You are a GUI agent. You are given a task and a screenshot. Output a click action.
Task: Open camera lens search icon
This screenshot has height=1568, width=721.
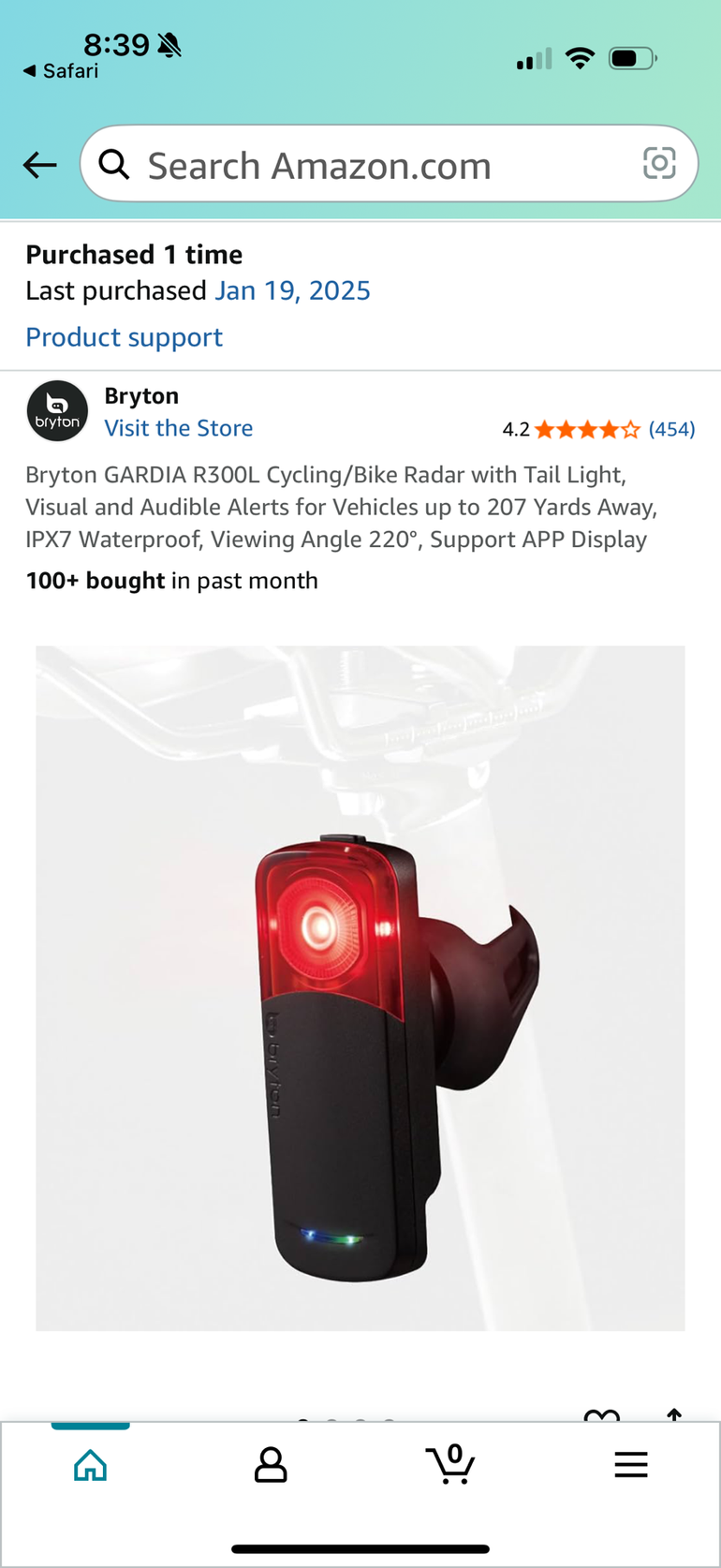659,164
